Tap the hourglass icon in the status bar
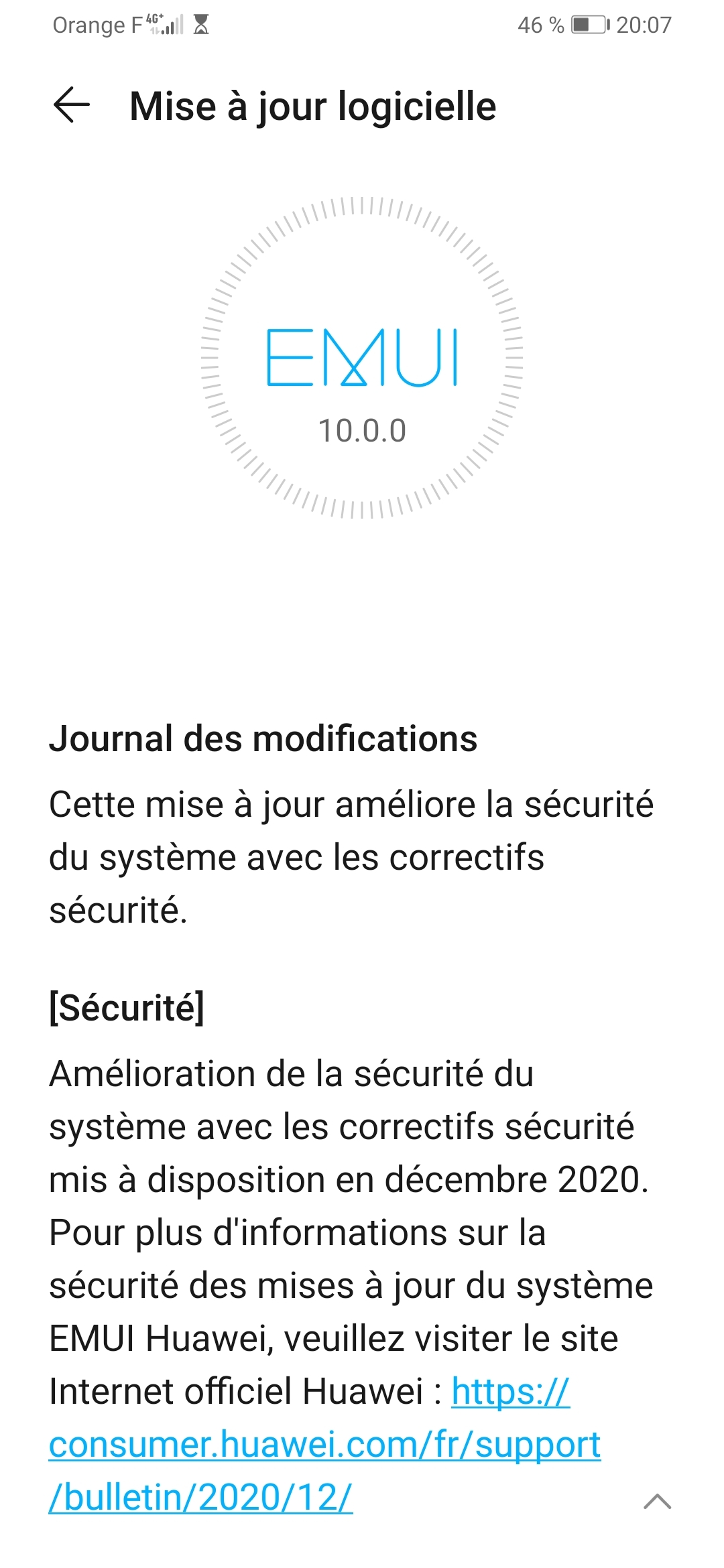This screenshot has height=1568, width=724. (x=201, y=23)
